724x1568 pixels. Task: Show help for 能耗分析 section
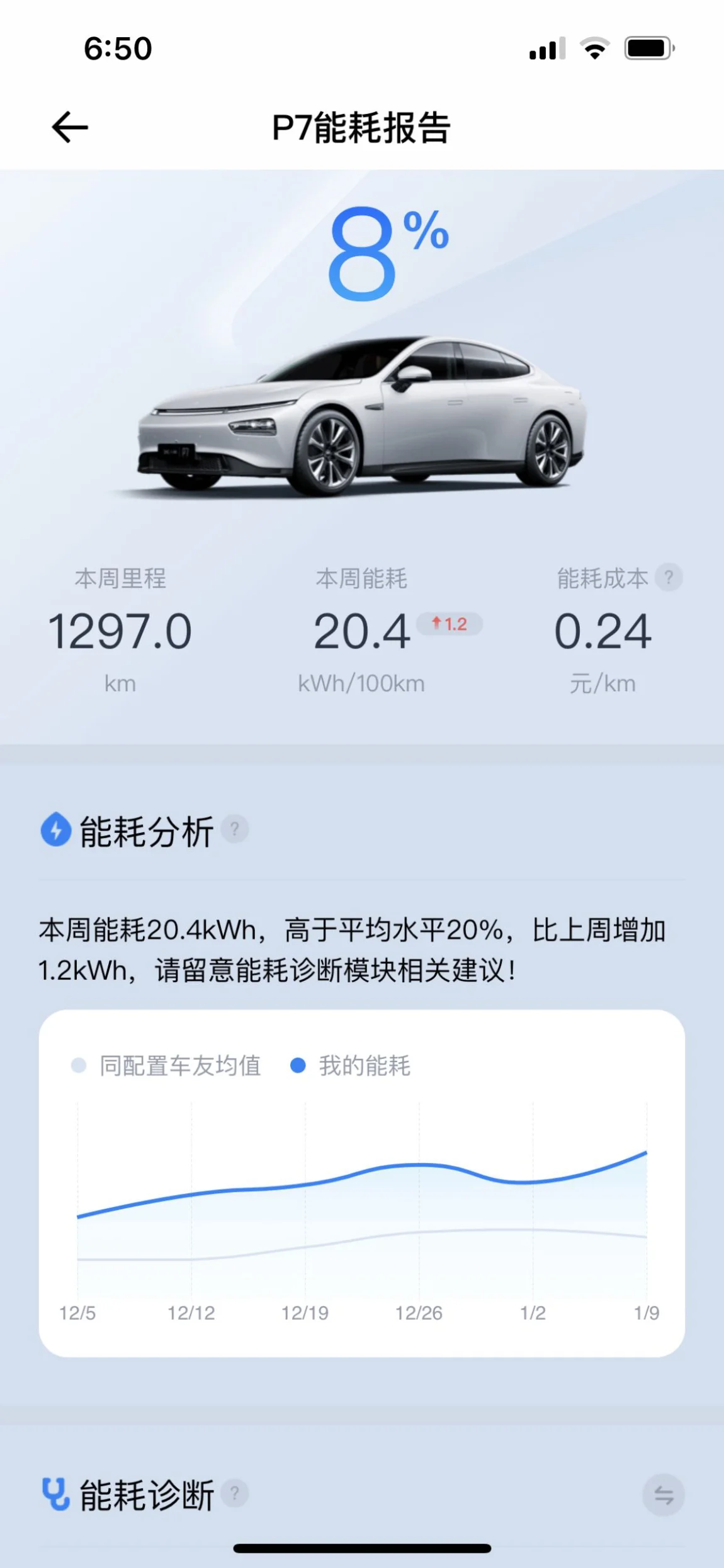(235, 830)
